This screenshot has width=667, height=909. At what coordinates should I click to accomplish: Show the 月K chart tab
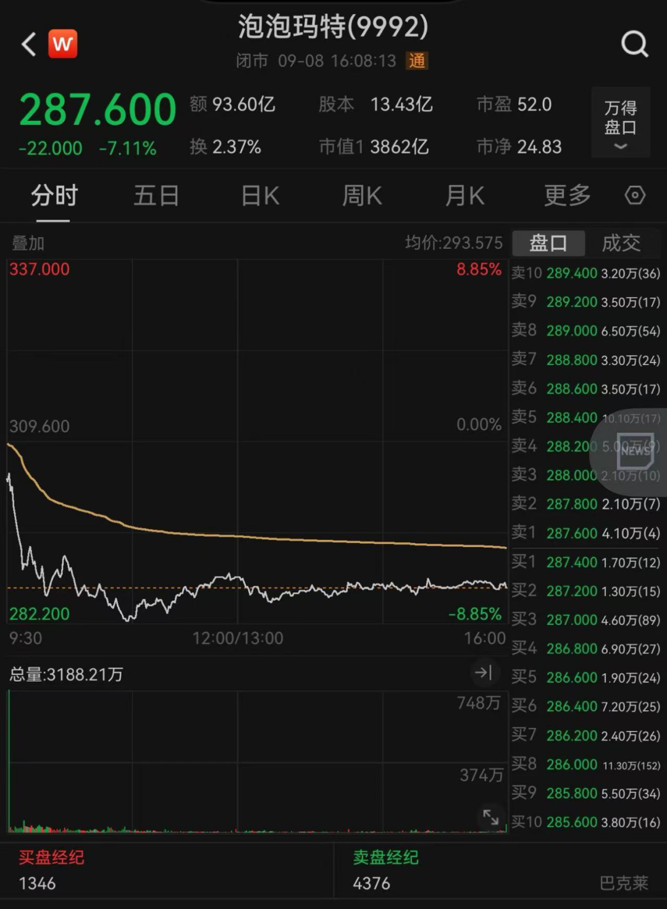(464, 195)
